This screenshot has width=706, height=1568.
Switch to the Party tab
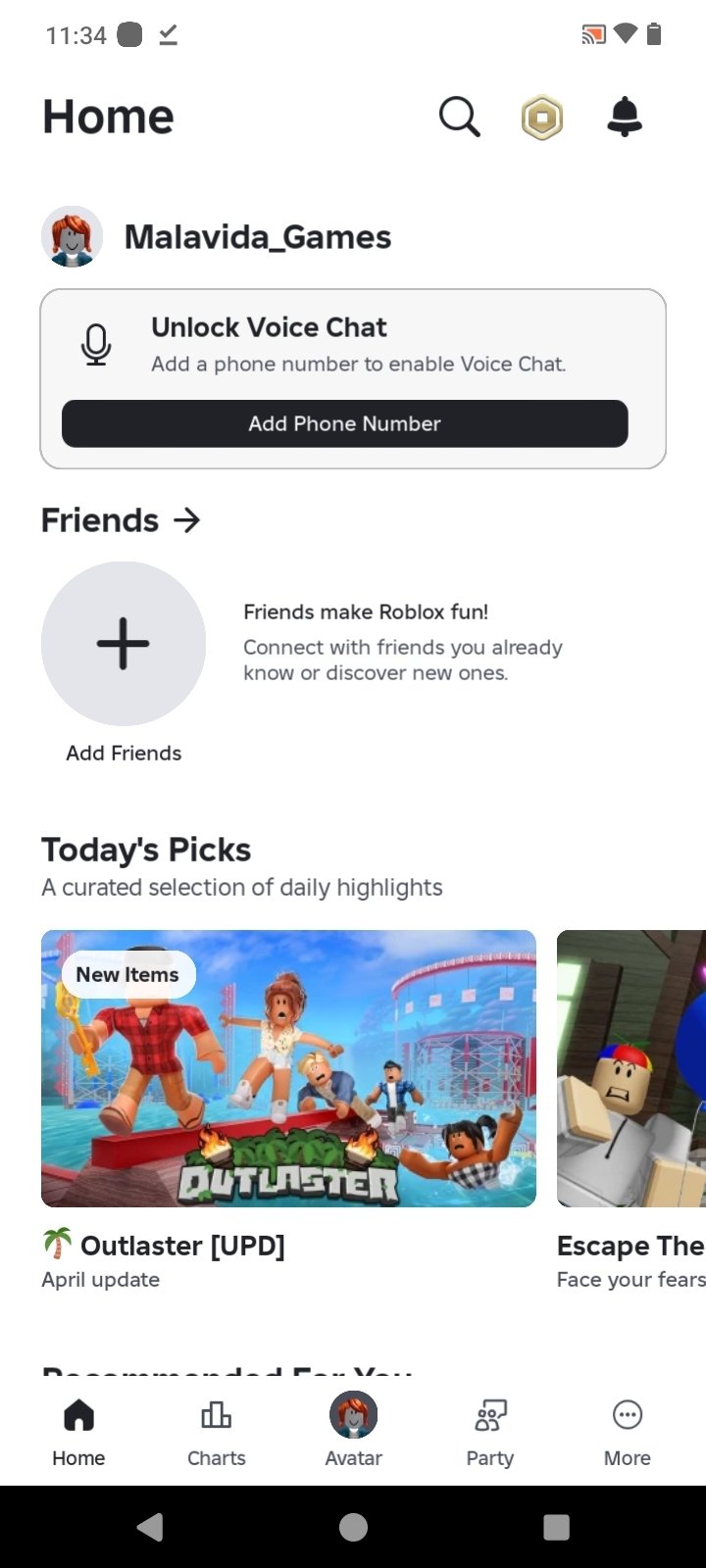coord(489,1432)
